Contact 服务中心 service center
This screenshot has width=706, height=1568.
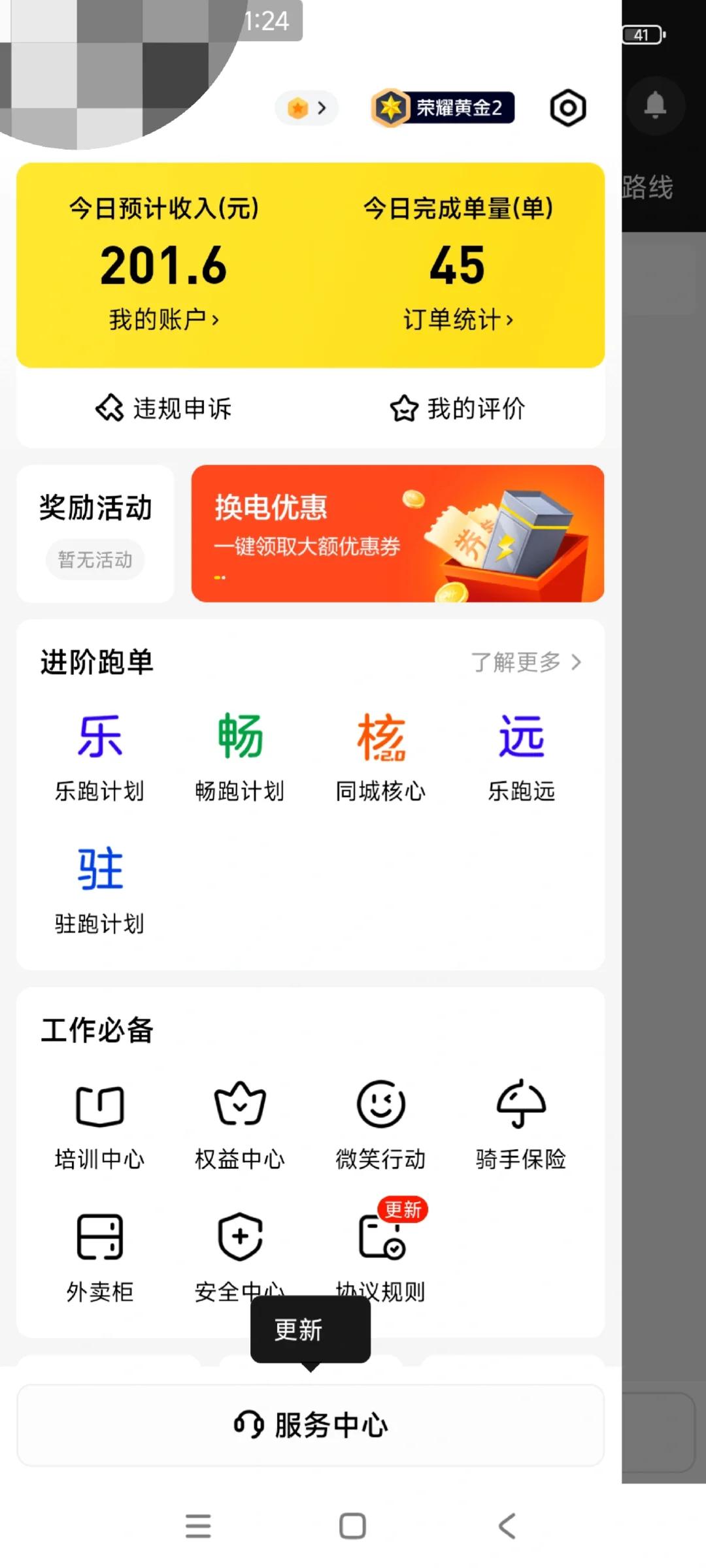click(x=311, y=1425)
